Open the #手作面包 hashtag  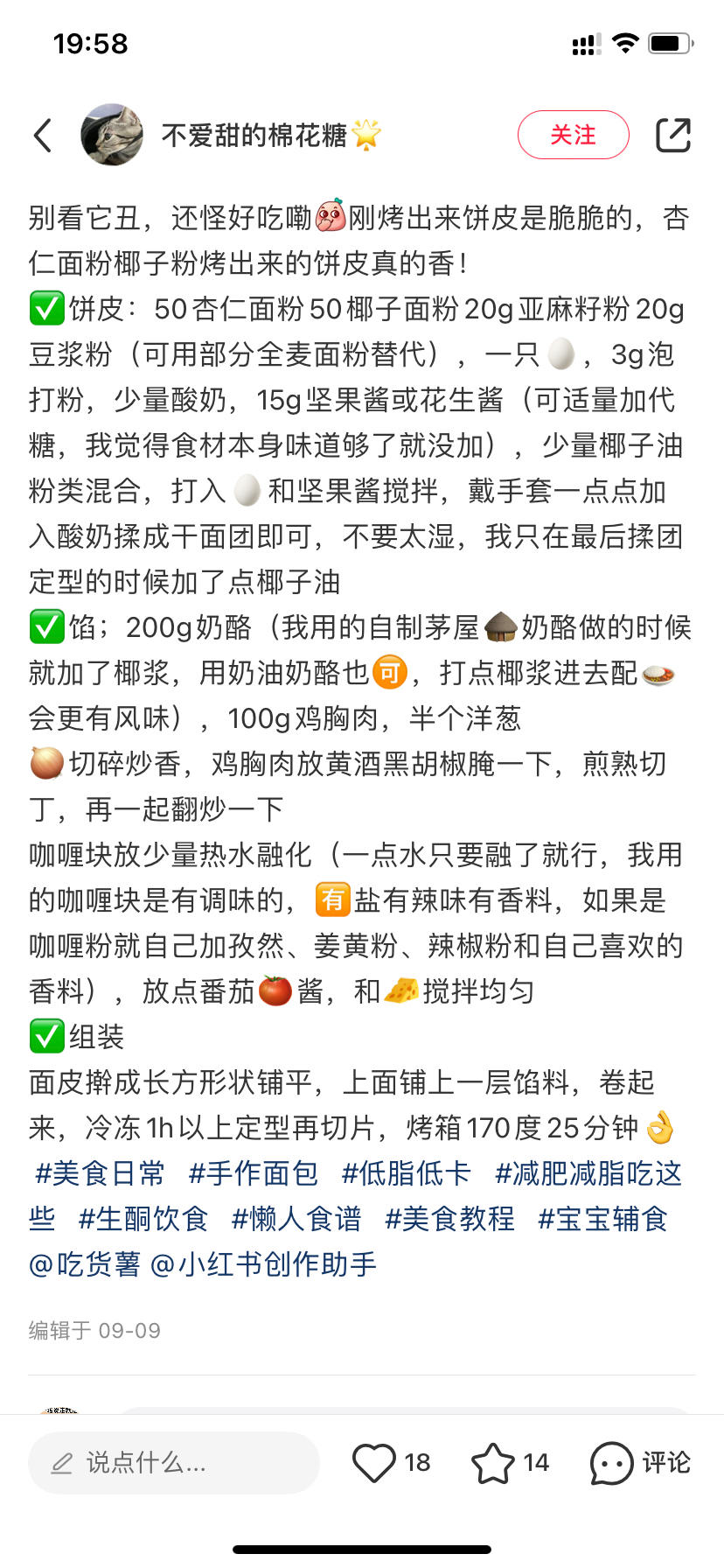click(254, 1173)
